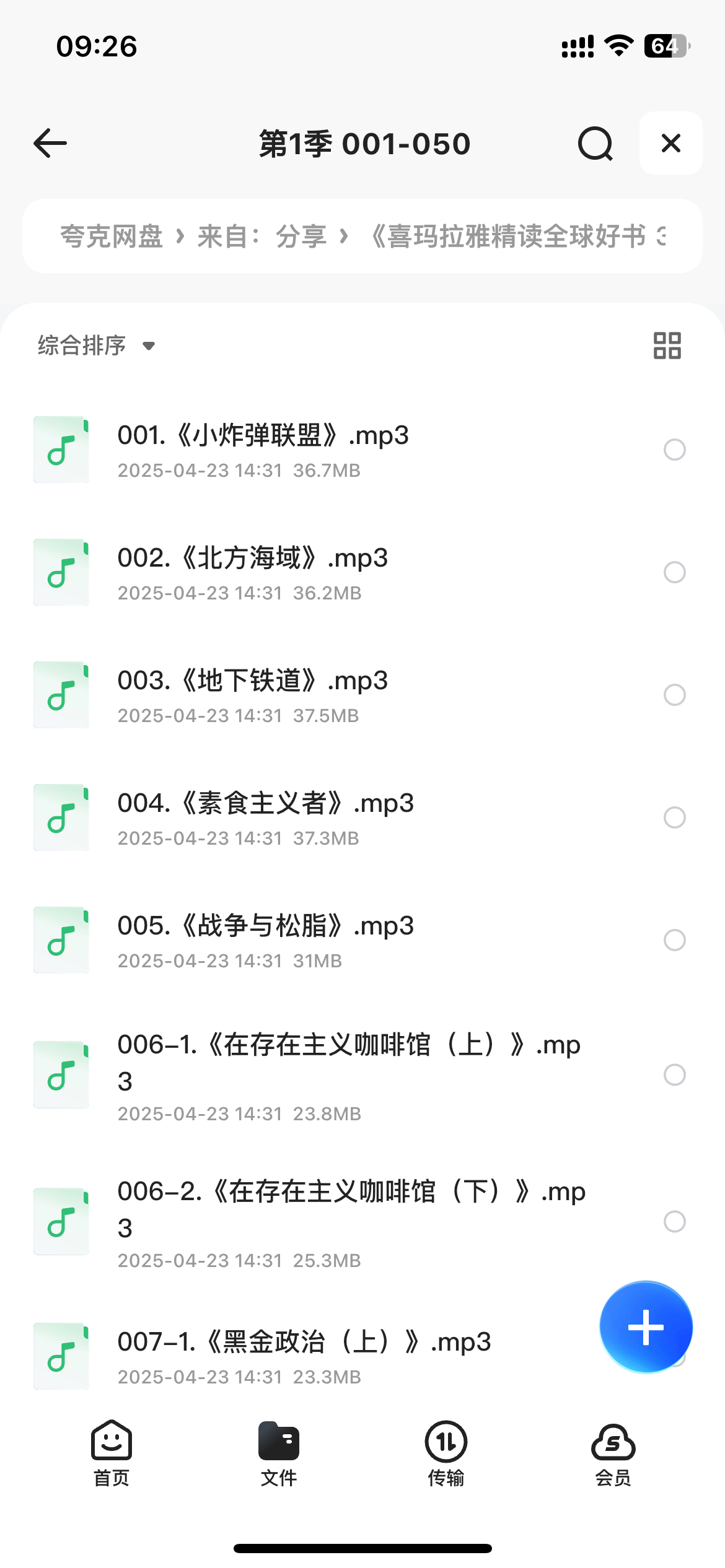
Task: Switch to the 会员 tab
Action: tap(613, 1454)
